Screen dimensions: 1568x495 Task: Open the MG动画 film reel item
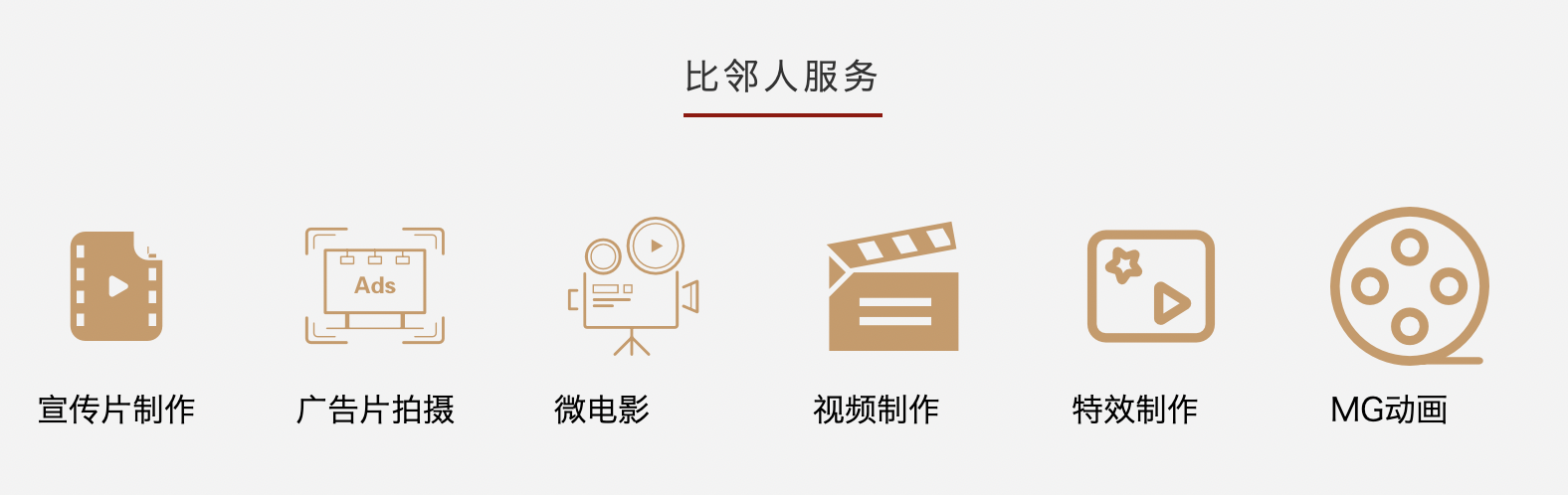pyautogui.click(x=1409, y=286)
